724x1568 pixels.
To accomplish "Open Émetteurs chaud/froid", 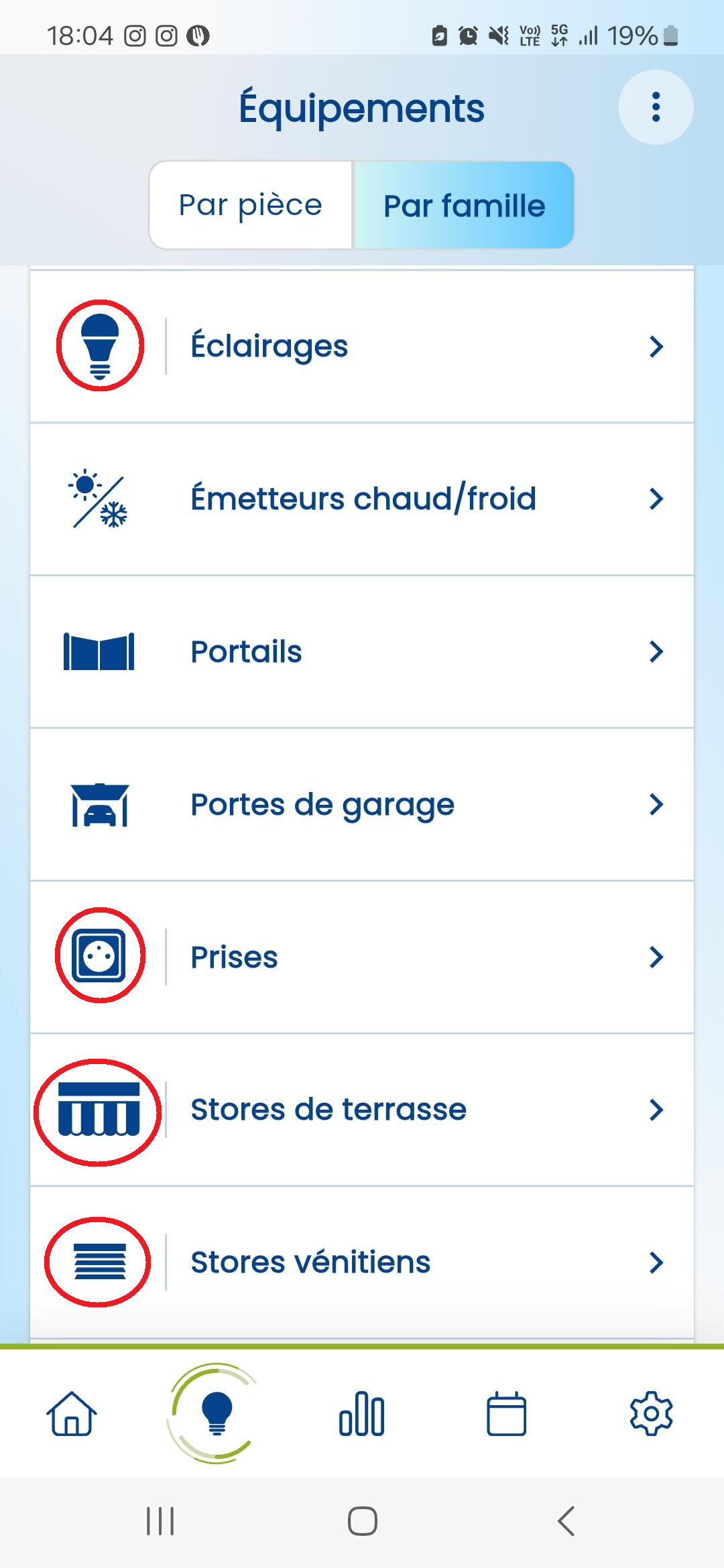I will tap(362, 499).
